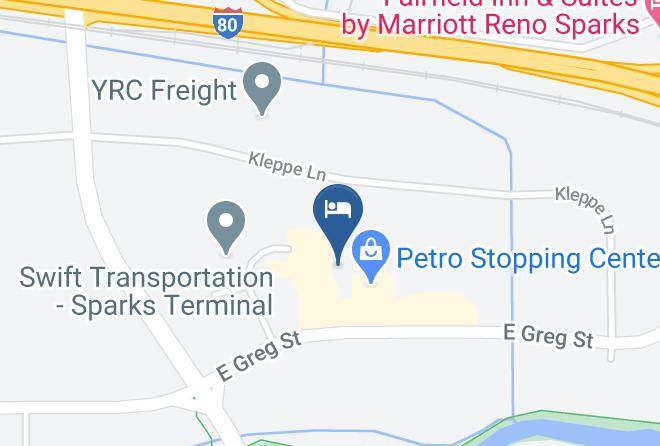
Task: Open the Fairfield Inn & Suites Marriott label
Action: pos(490,20)
